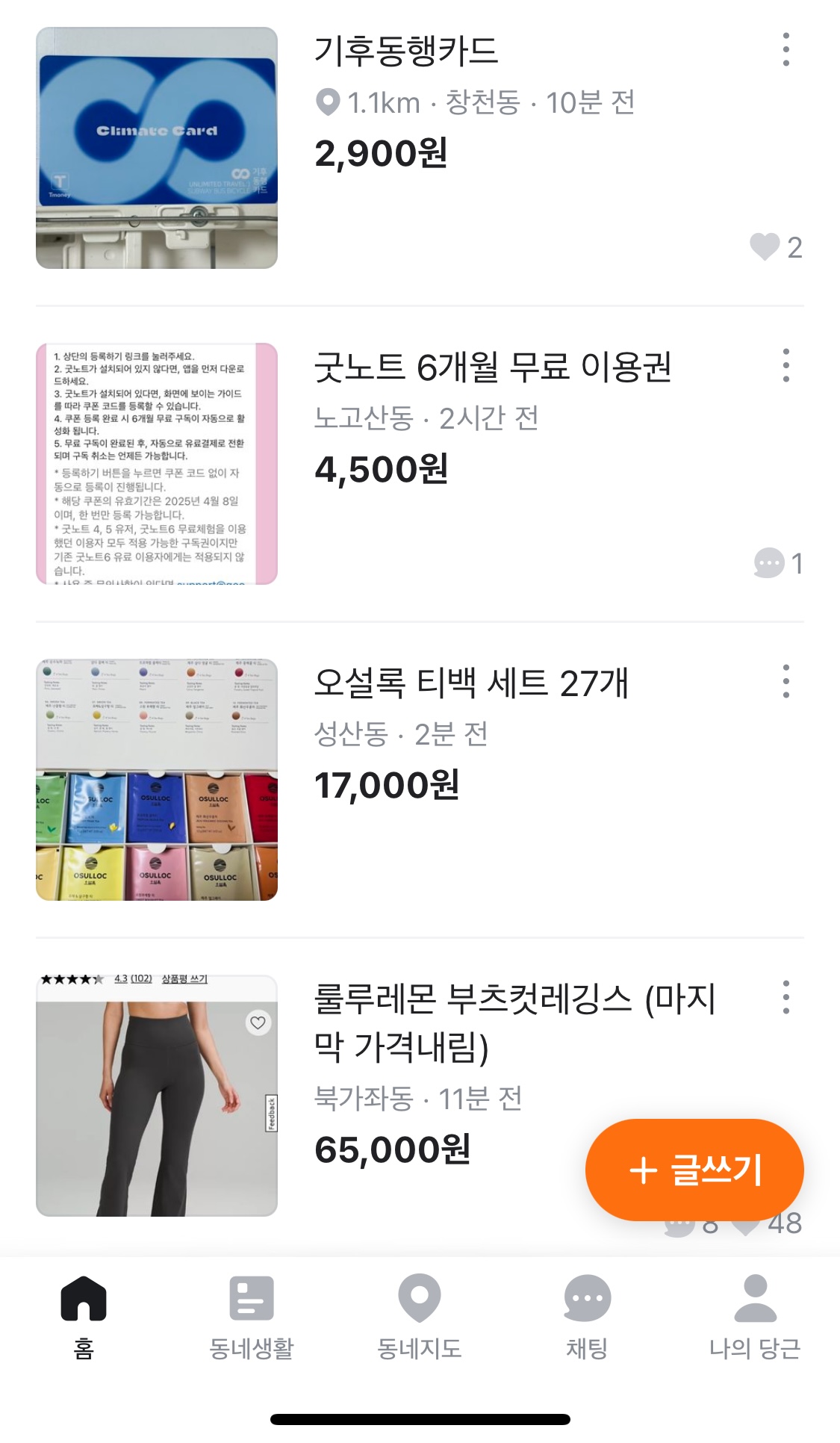The image size is (840, 1443).
Task: Open more options for 기후동행카드 listing
Action: click(785, 49)
